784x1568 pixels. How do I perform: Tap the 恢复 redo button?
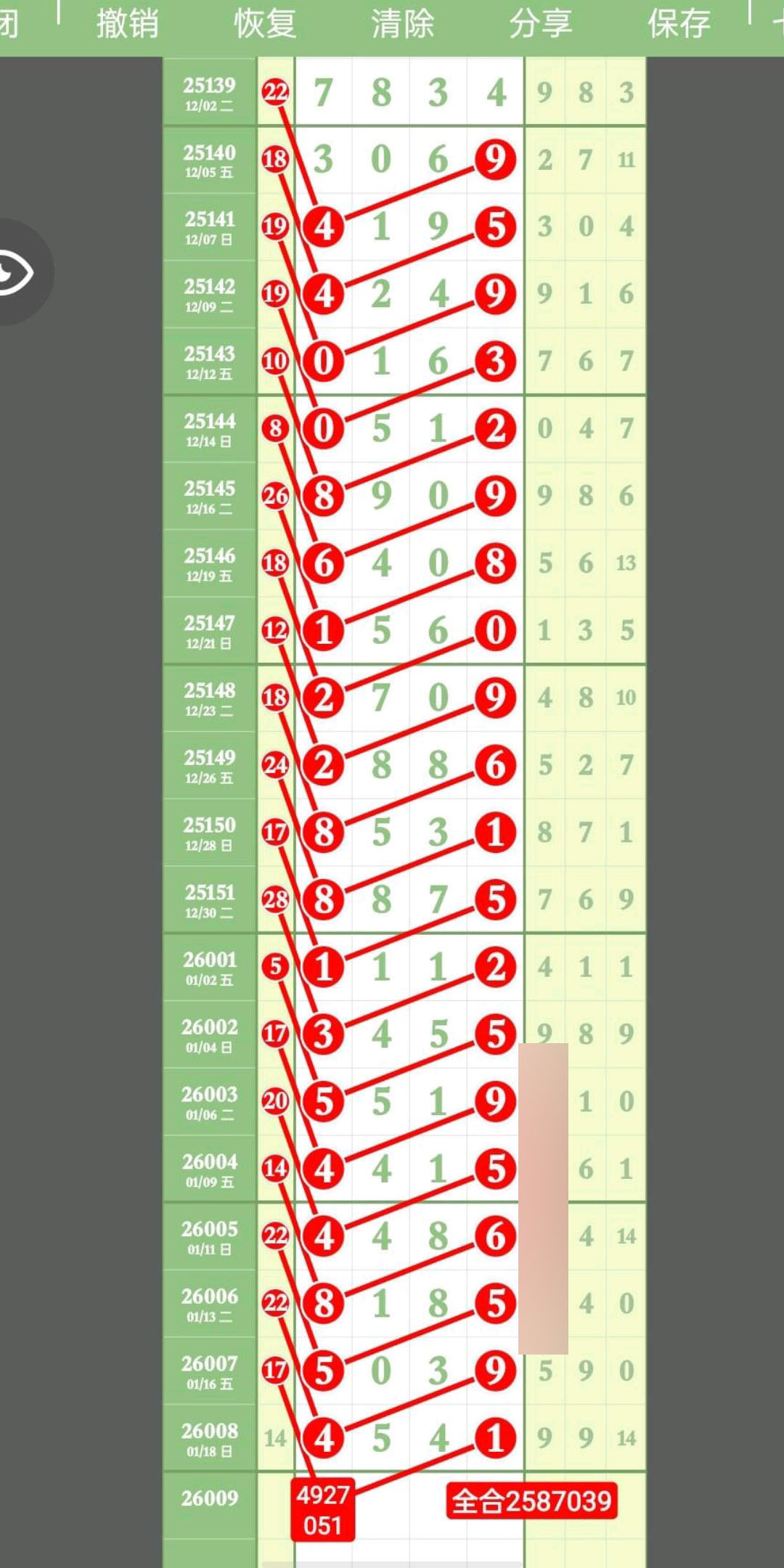coord(265,25)
